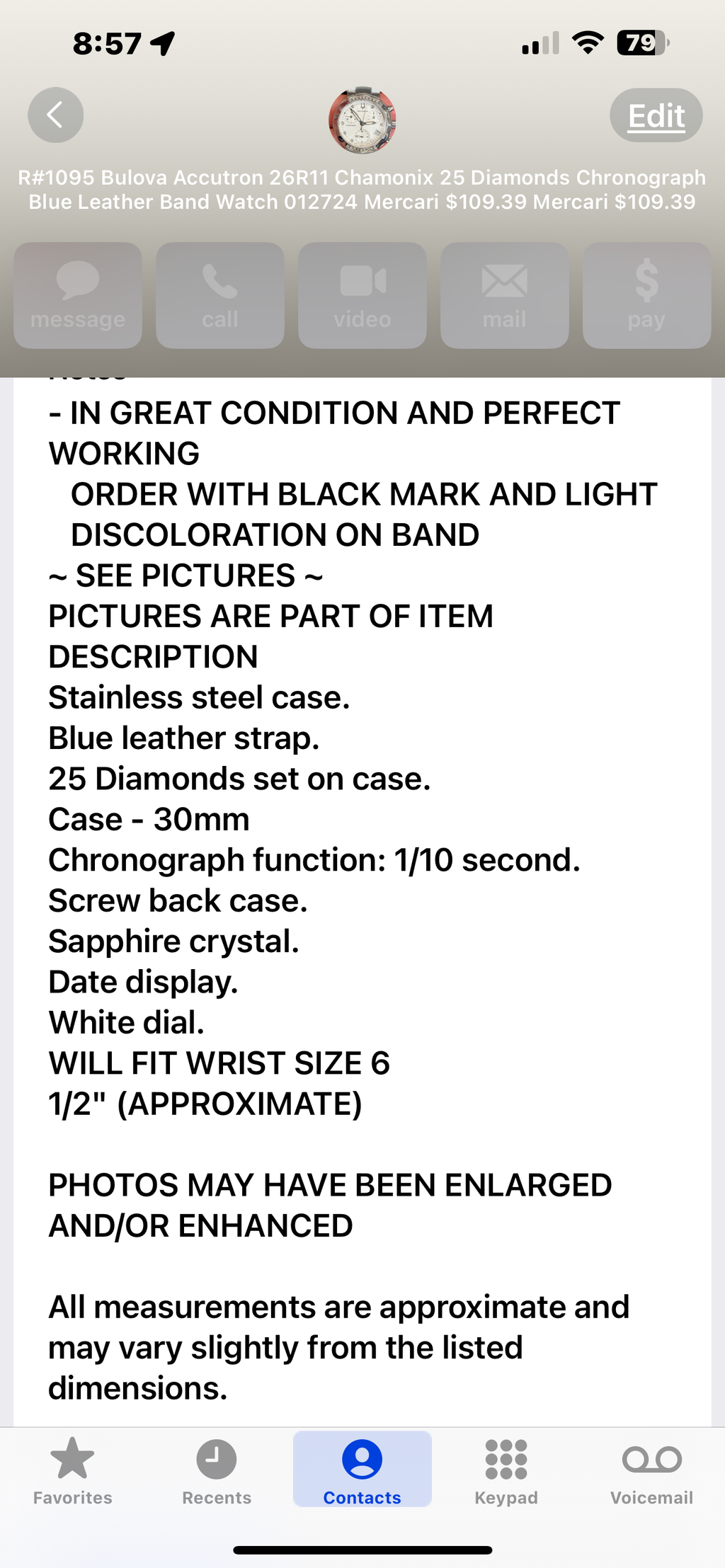Tap the pay button
The width and height of the screenshot is (725, 1568).
click(646, 295)
